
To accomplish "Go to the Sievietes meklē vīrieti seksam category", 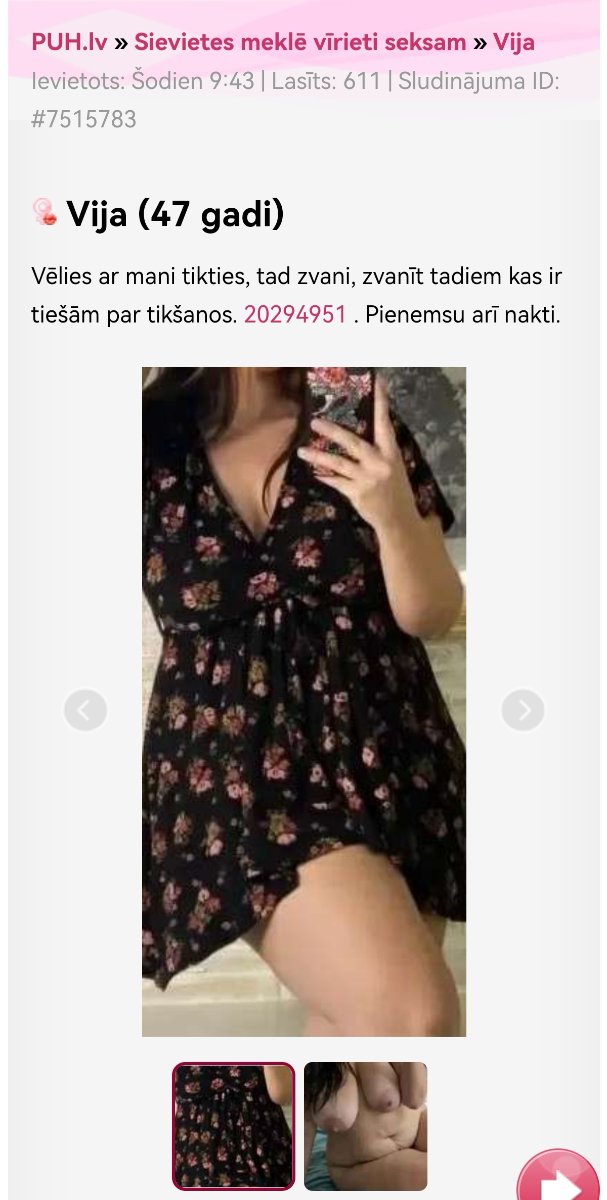I will (300, 42).
